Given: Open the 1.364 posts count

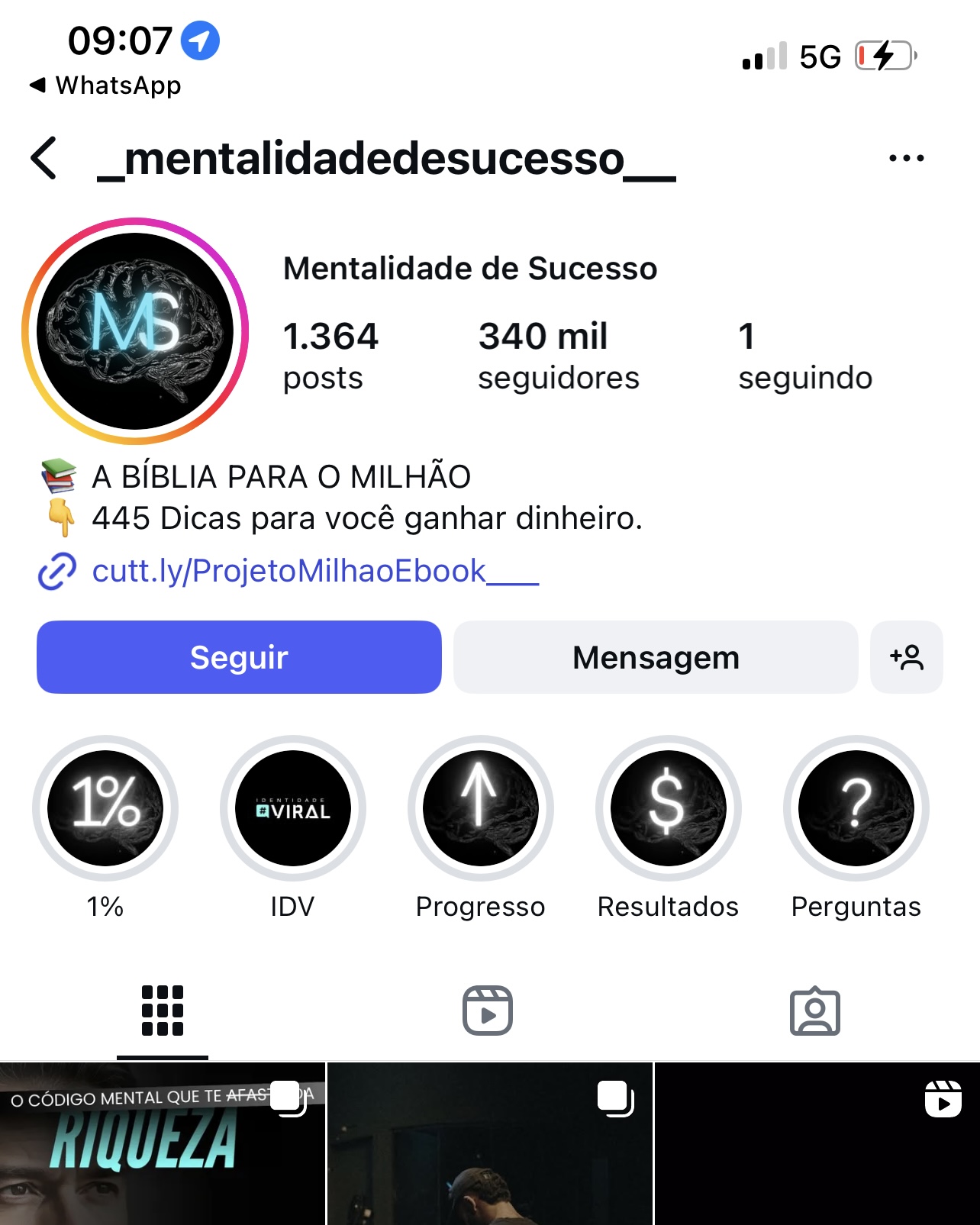Looking at the screenshot, I should pyautogui.click(x=330, y=356).
